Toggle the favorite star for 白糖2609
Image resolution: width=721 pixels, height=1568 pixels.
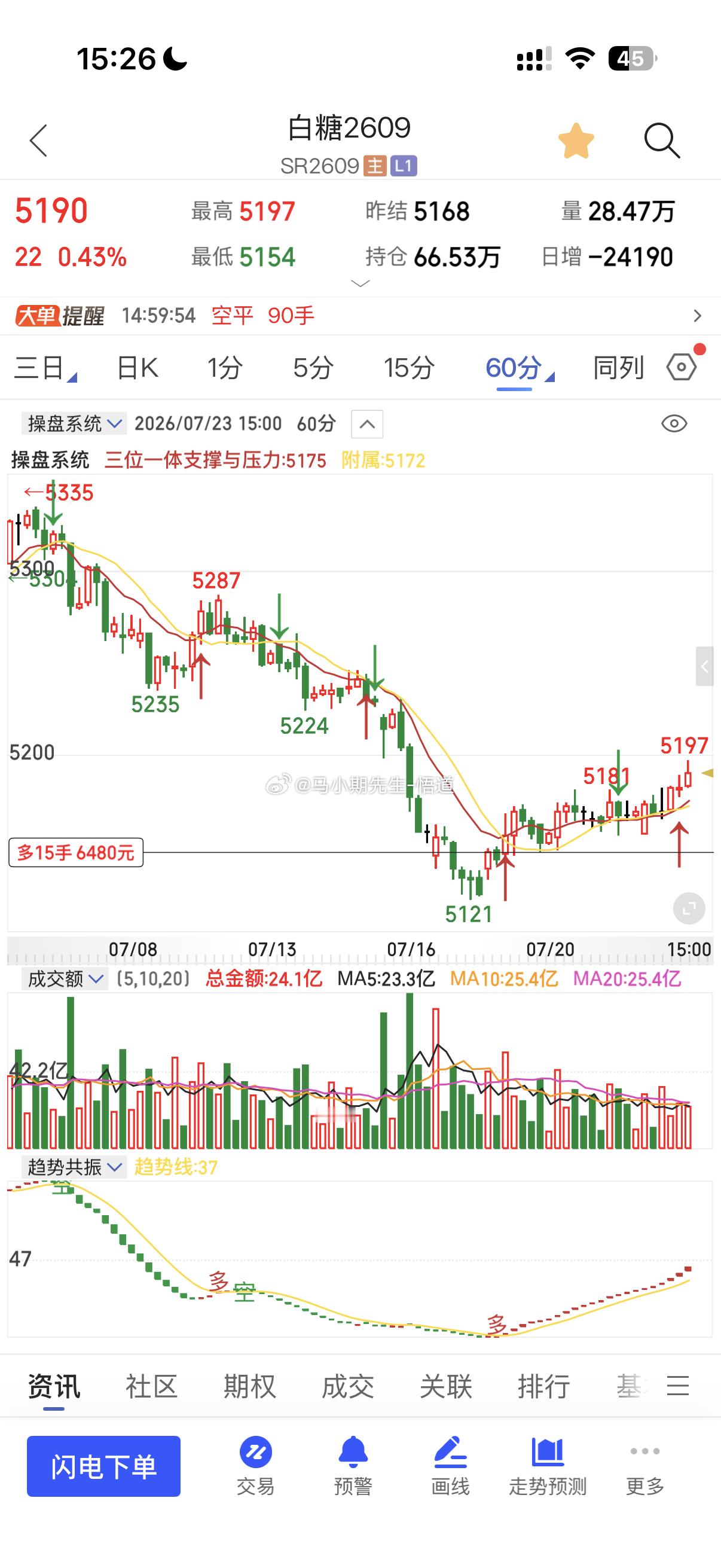point(576,141)
